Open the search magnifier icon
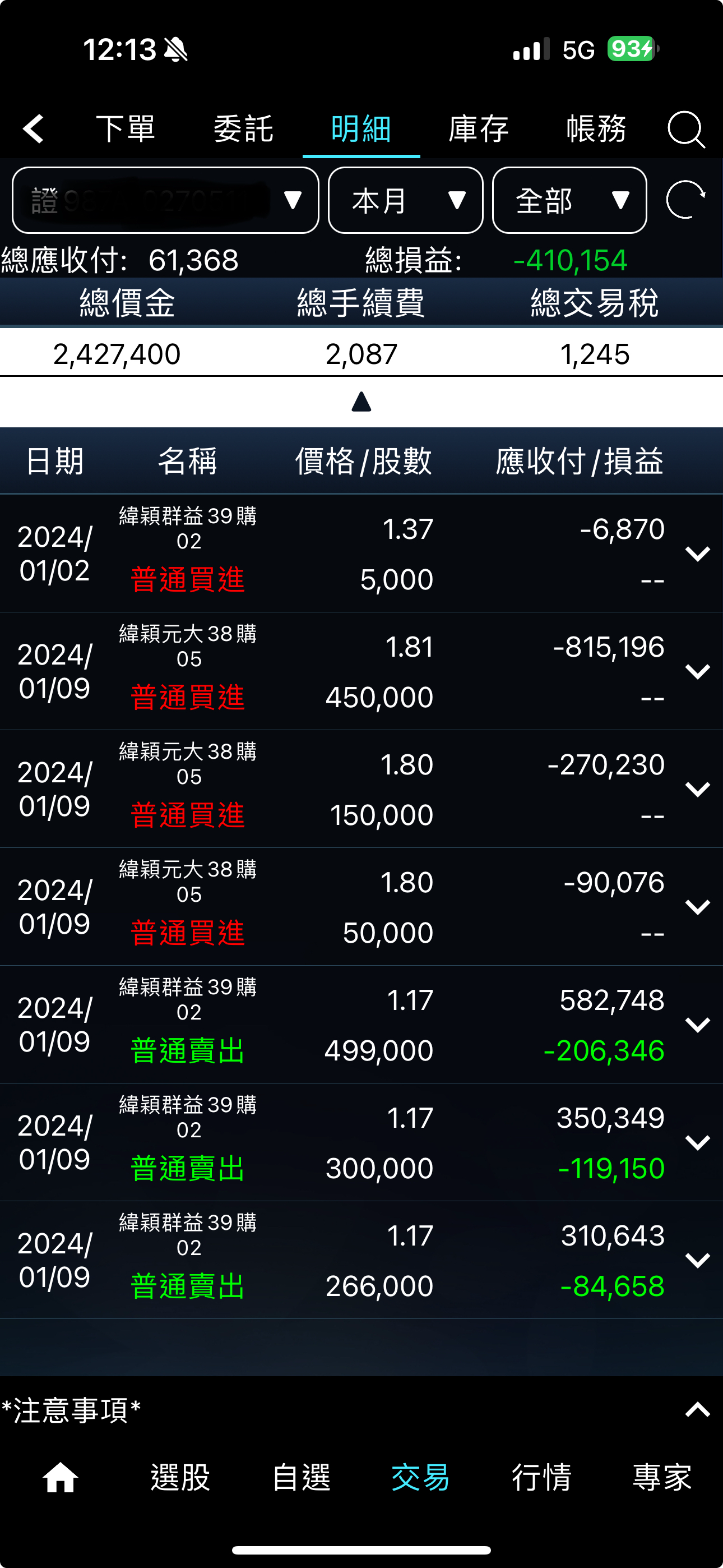Viewport: 723px width, 1568px height. pyautogui.click(x=686, y=129)
